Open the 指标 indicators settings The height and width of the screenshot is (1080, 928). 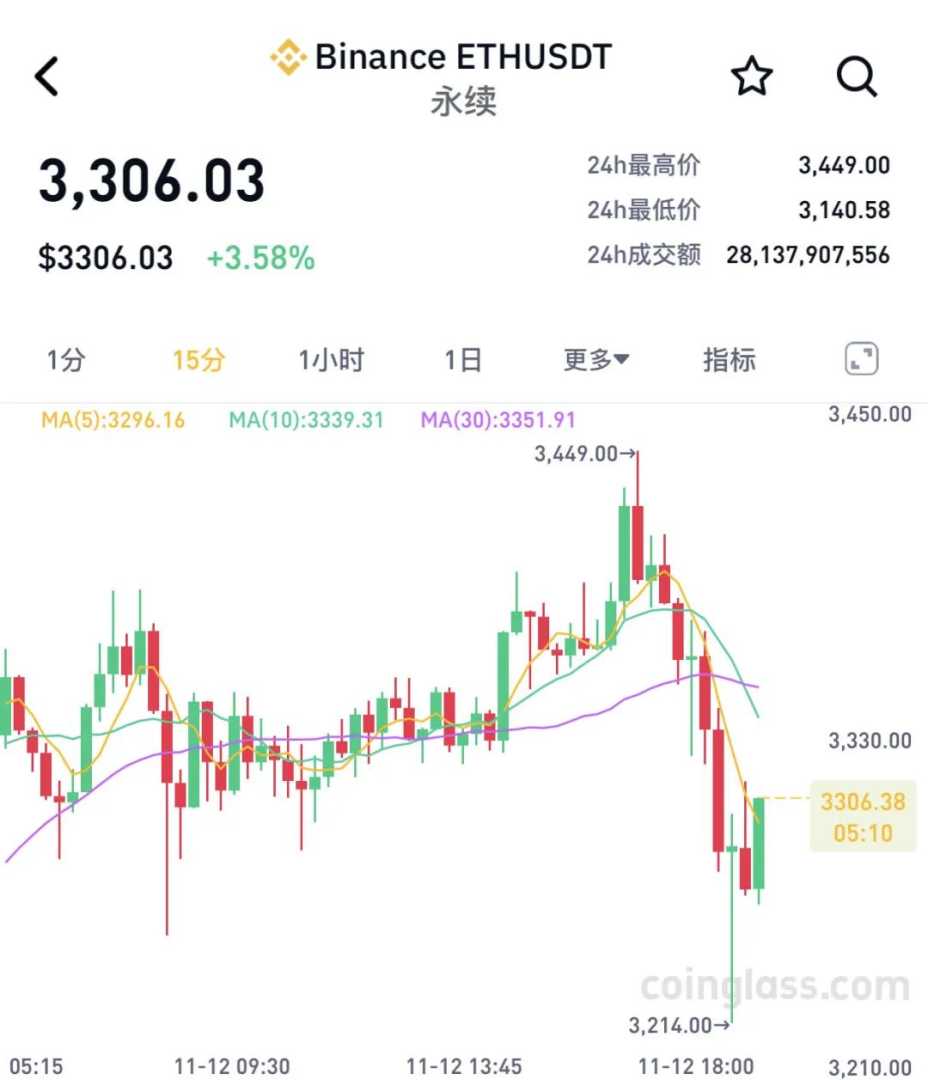729,360
